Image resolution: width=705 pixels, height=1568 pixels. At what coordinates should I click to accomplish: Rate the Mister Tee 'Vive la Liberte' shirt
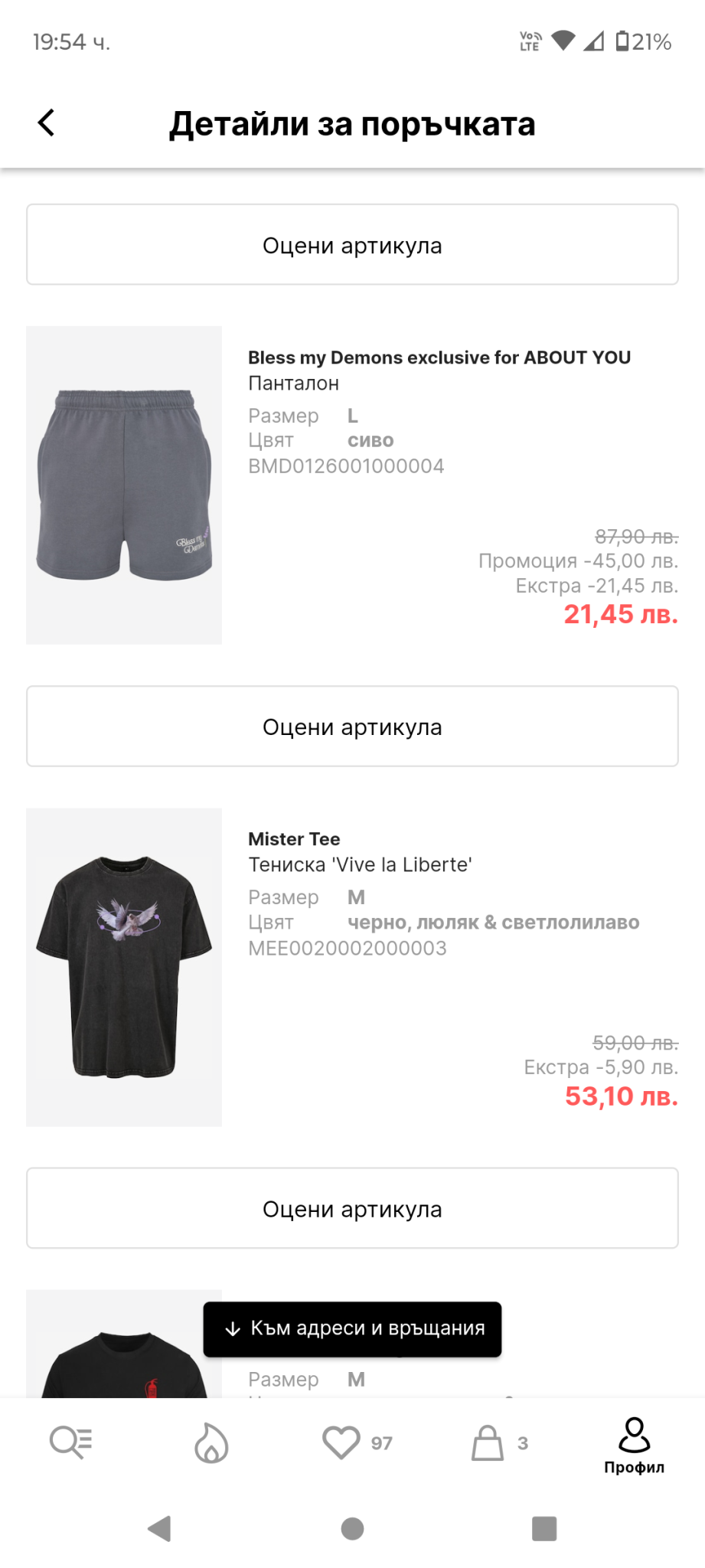352,1208
